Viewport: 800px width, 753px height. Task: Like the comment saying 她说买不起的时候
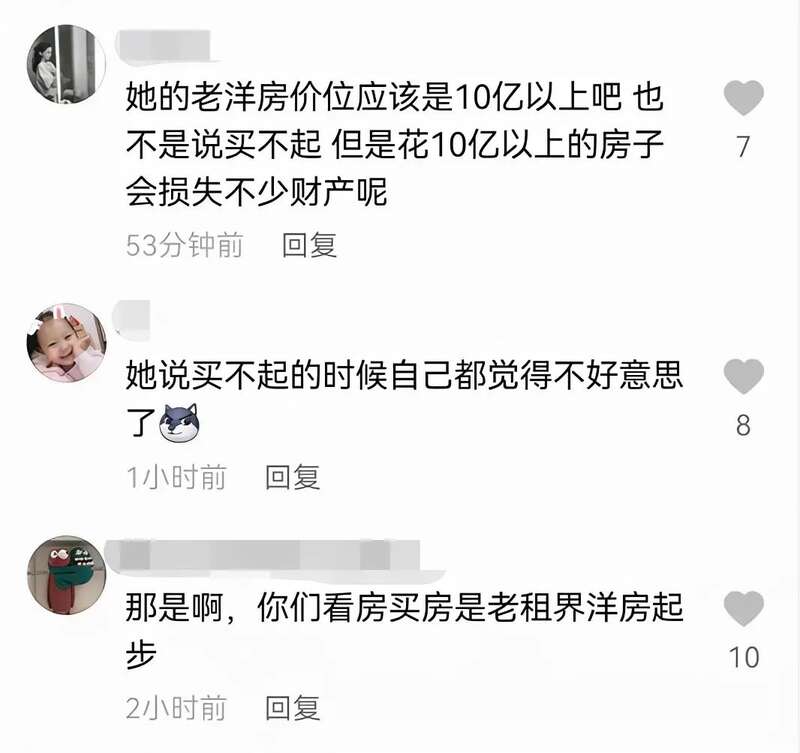[742, 377]
